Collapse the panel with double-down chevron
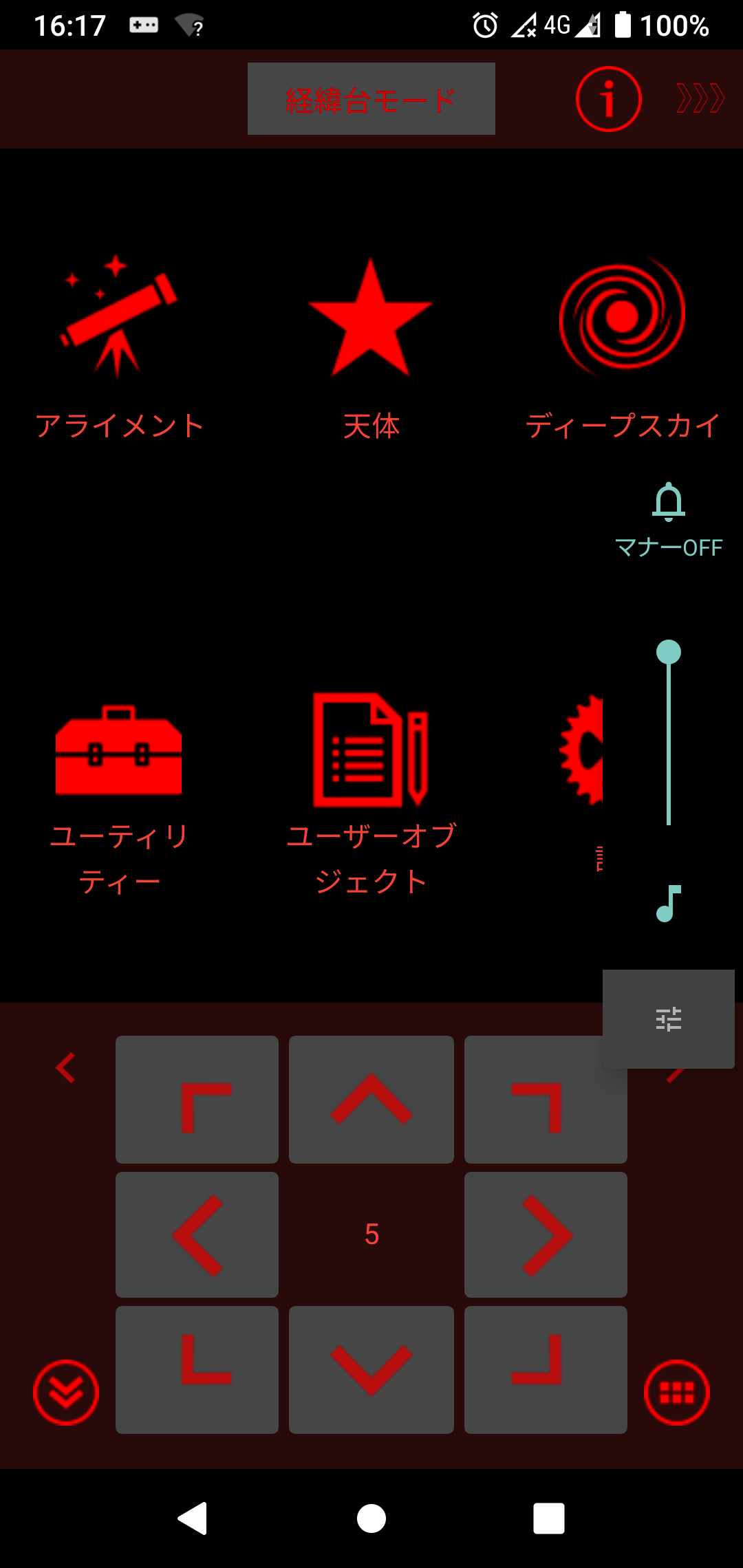 (66, 1393)
